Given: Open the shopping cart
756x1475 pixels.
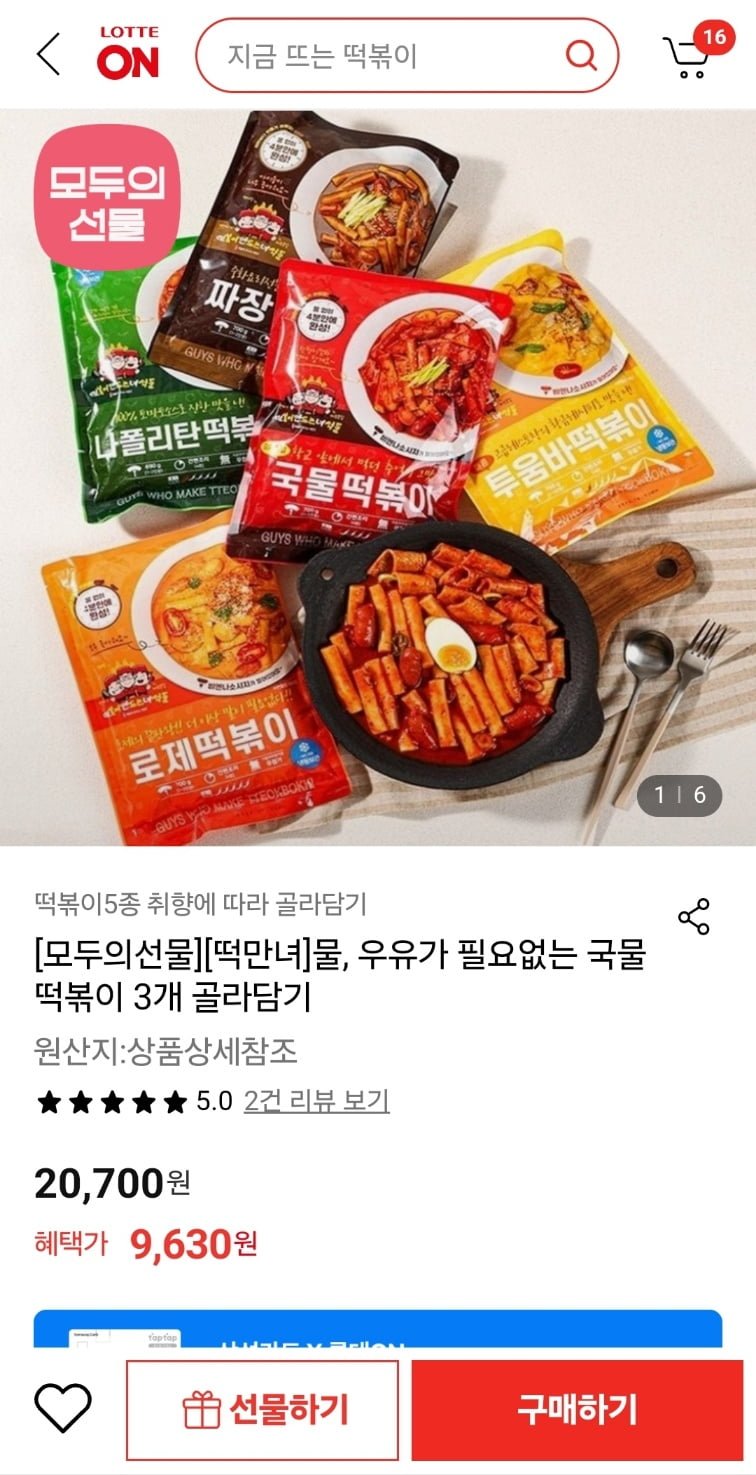Looking at the screenshot, I should click(690, 56).
